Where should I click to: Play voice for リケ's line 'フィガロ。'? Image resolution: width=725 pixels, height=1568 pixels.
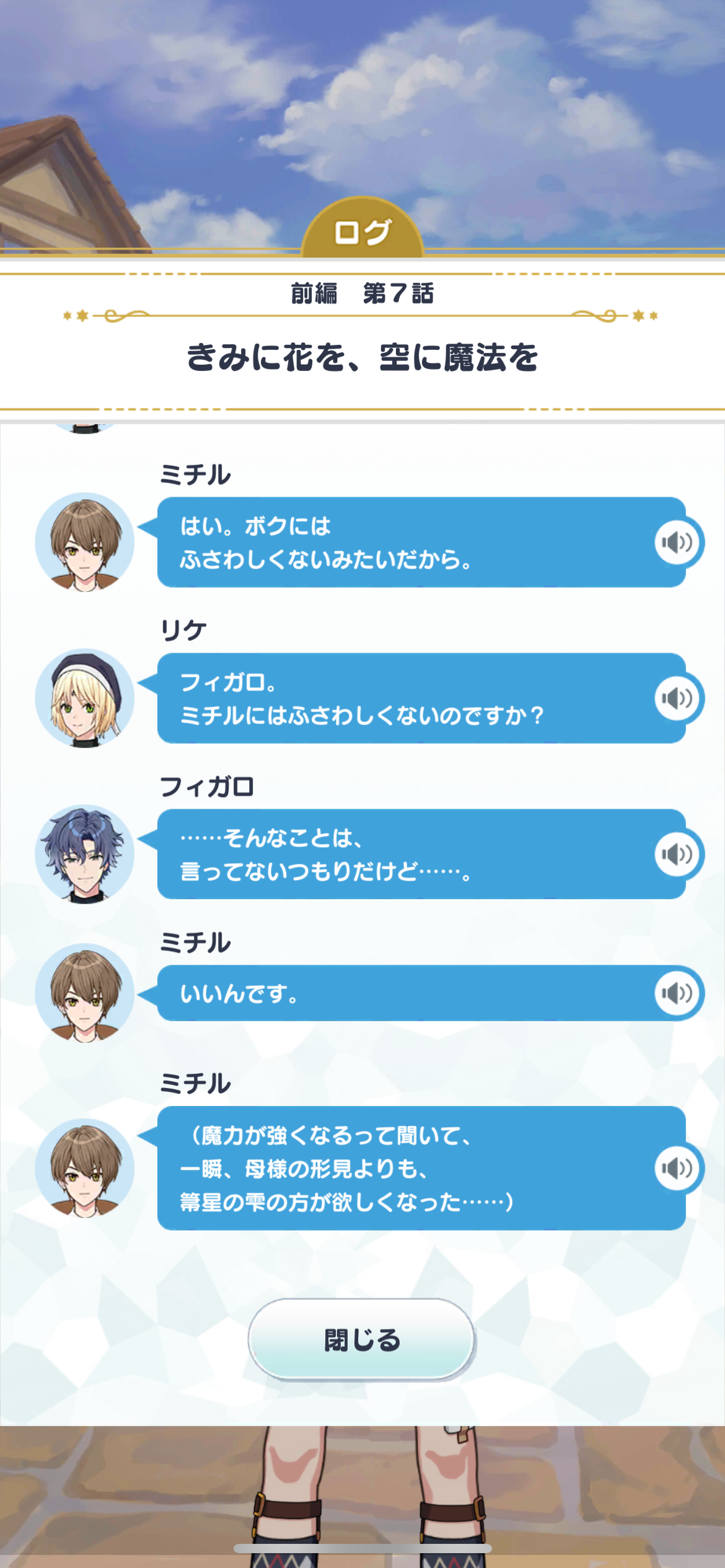click(677, 699)
